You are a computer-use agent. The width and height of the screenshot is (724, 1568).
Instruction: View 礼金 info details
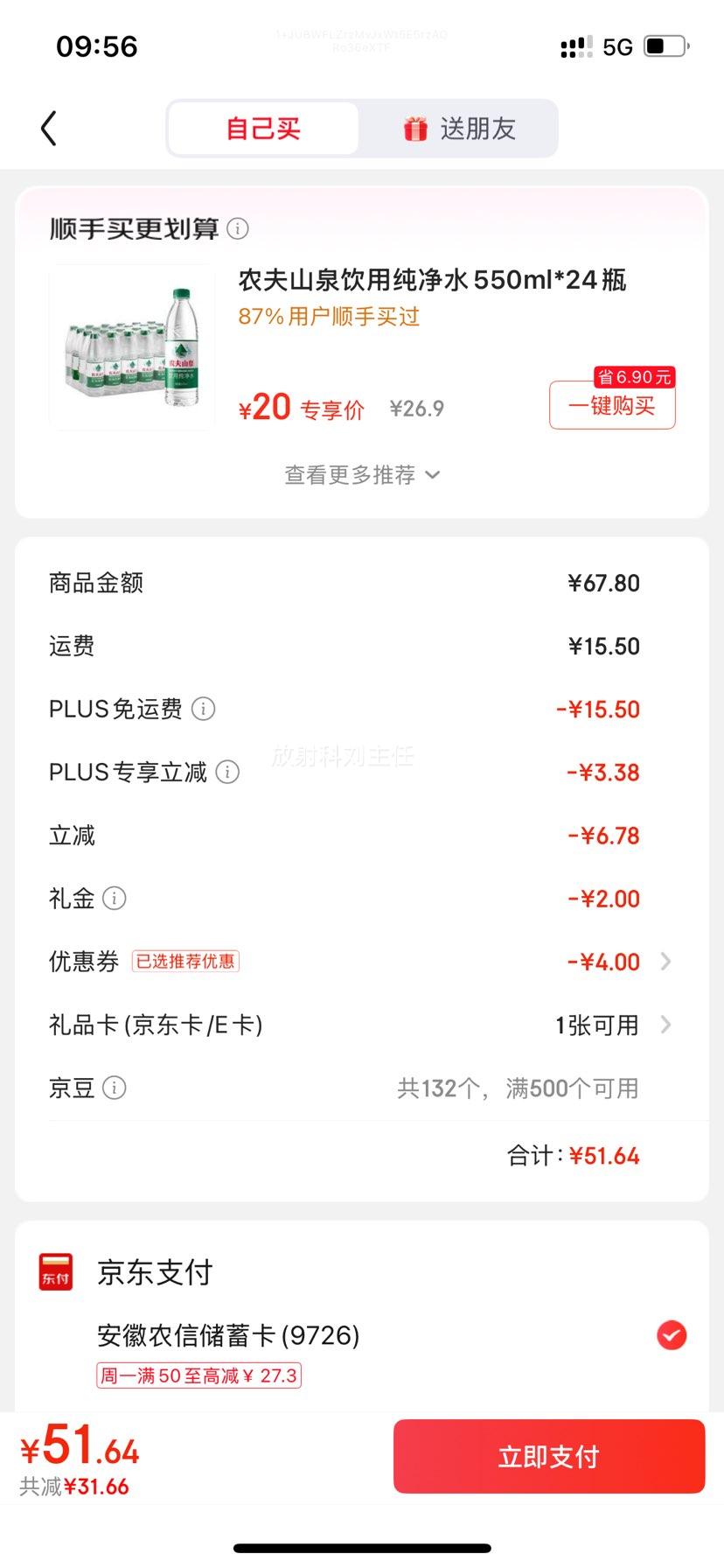click(115, 899)
